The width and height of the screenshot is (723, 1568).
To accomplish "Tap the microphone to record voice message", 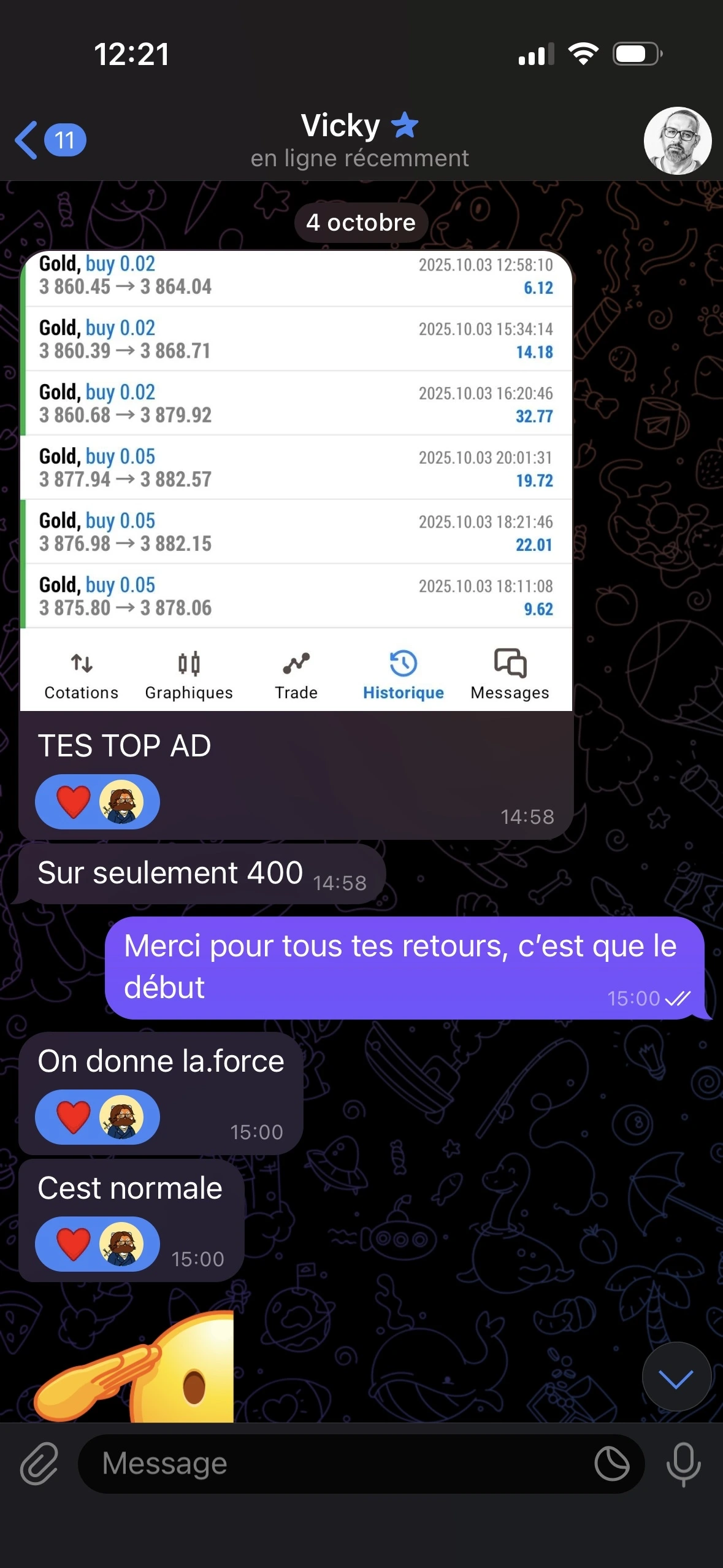I will (x=683, y=1463).
